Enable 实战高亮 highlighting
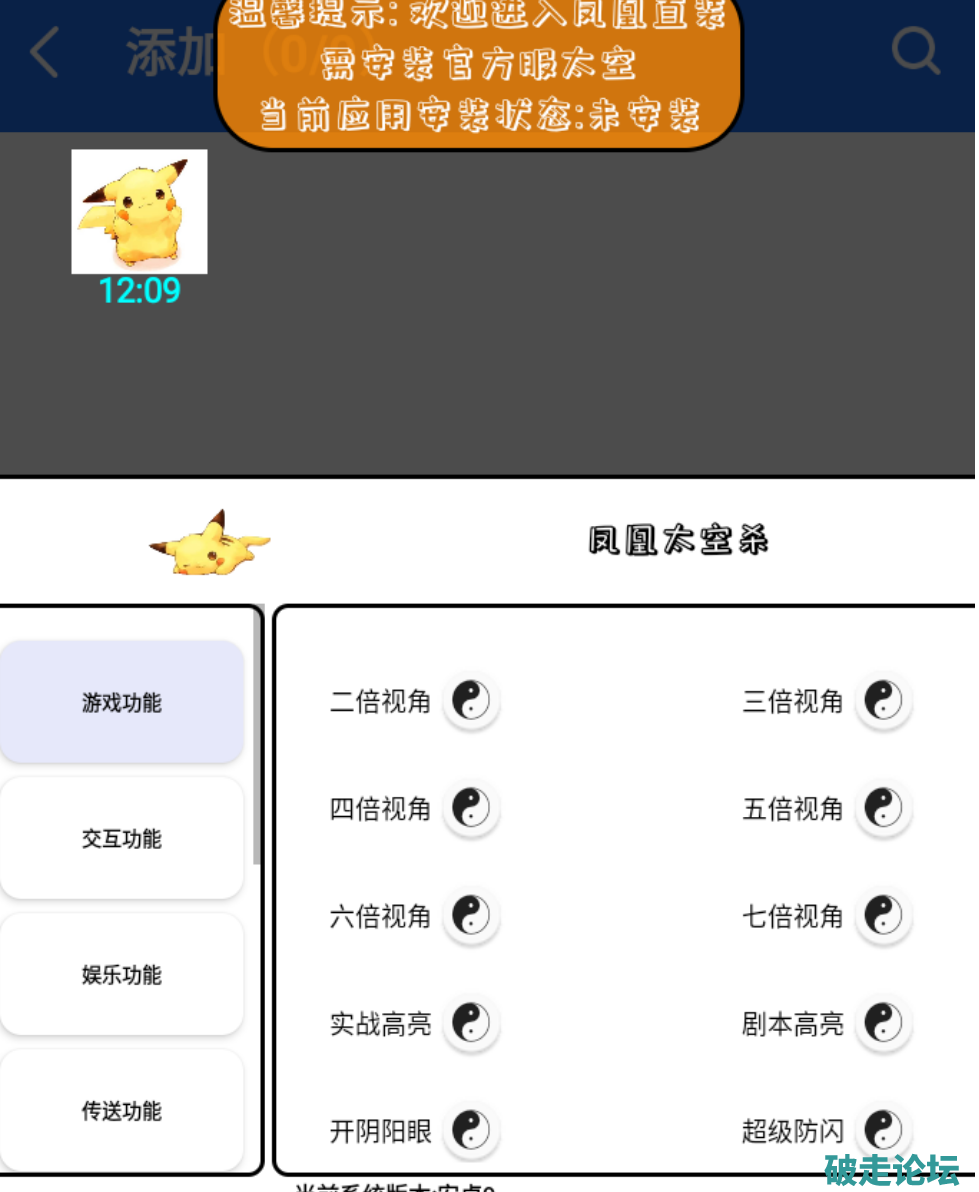This screenshot has width=979, height=1192. pyautogui.click(x=471, y=1023)
